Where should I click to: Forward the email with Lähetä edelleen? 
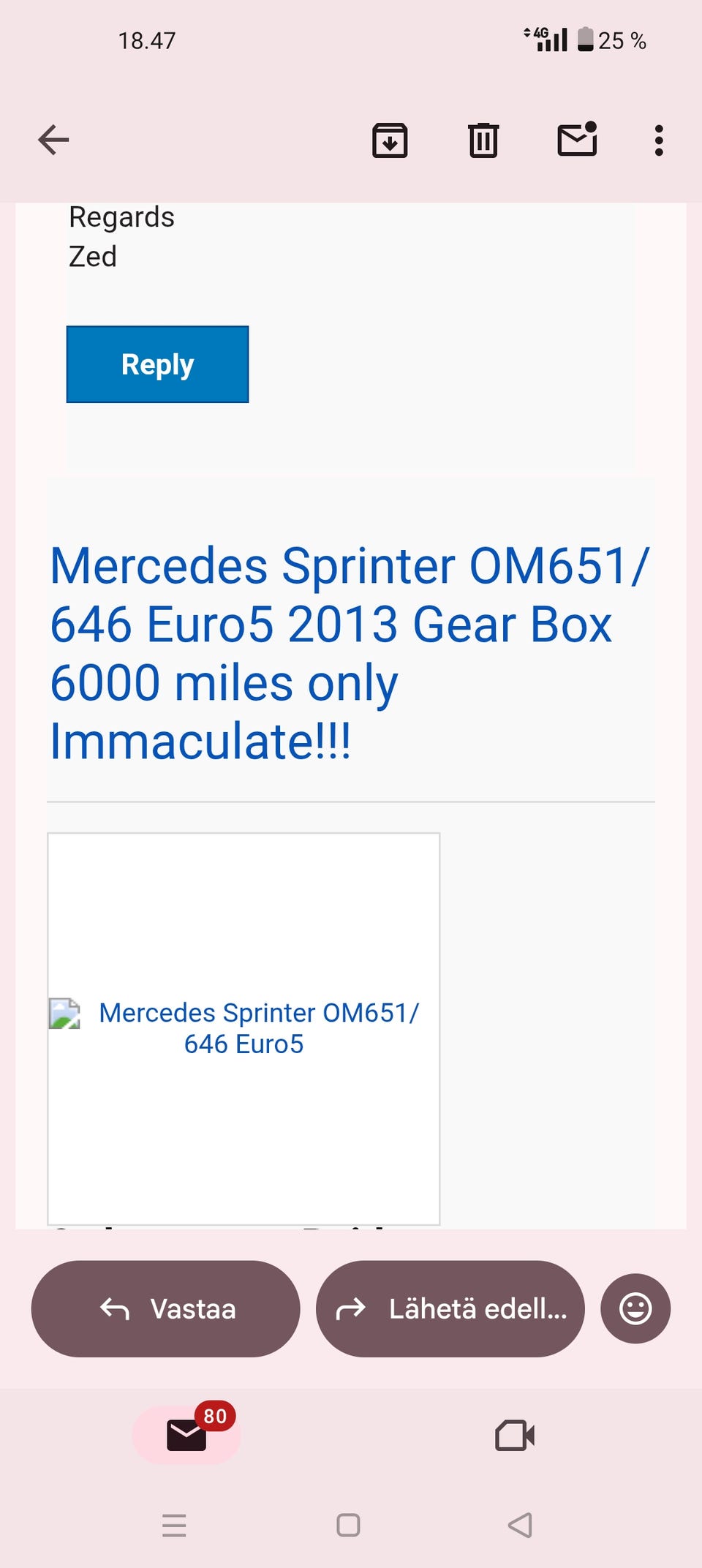[450, 1308]
